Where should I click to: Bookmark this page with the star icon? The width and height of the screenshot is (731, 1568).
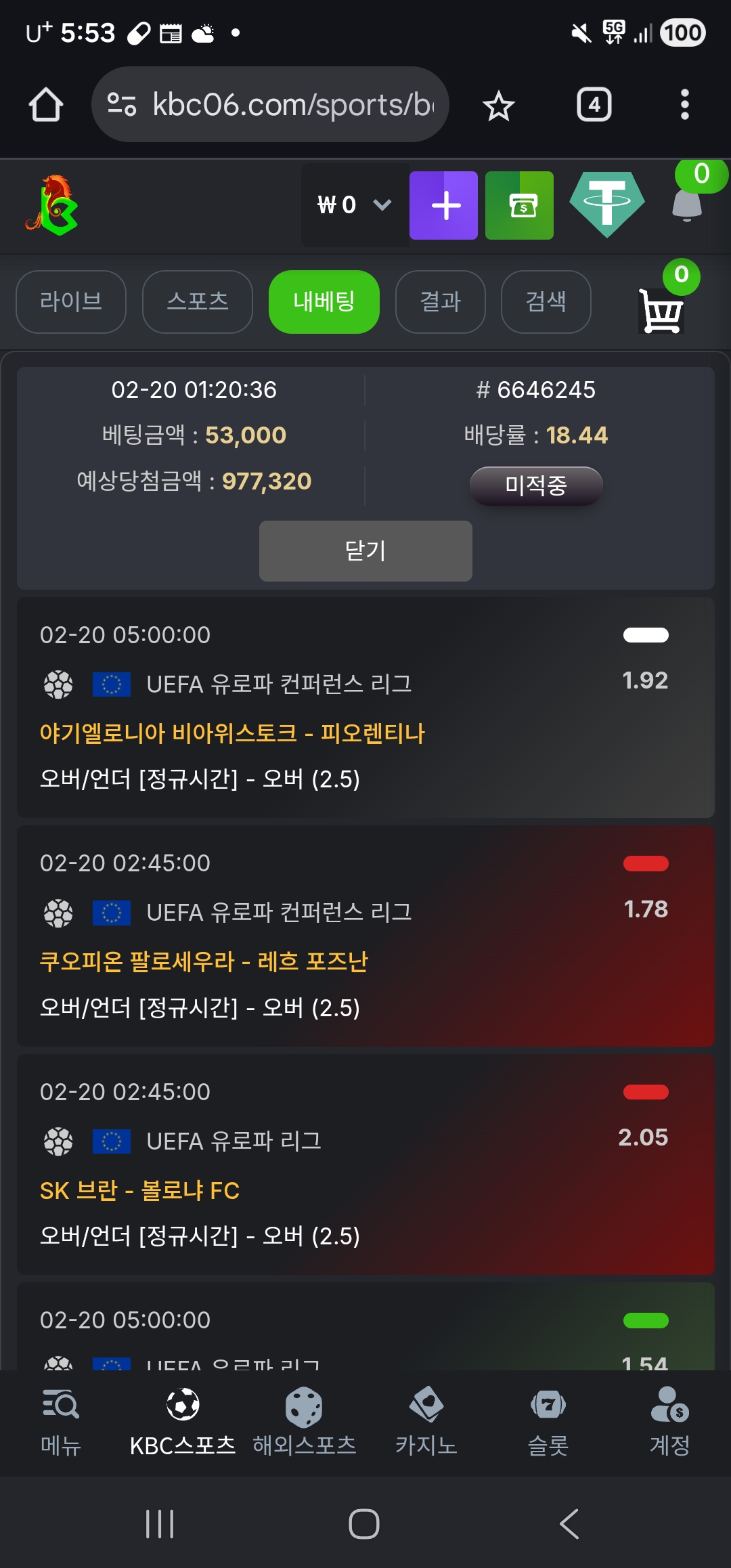[499, 106]
